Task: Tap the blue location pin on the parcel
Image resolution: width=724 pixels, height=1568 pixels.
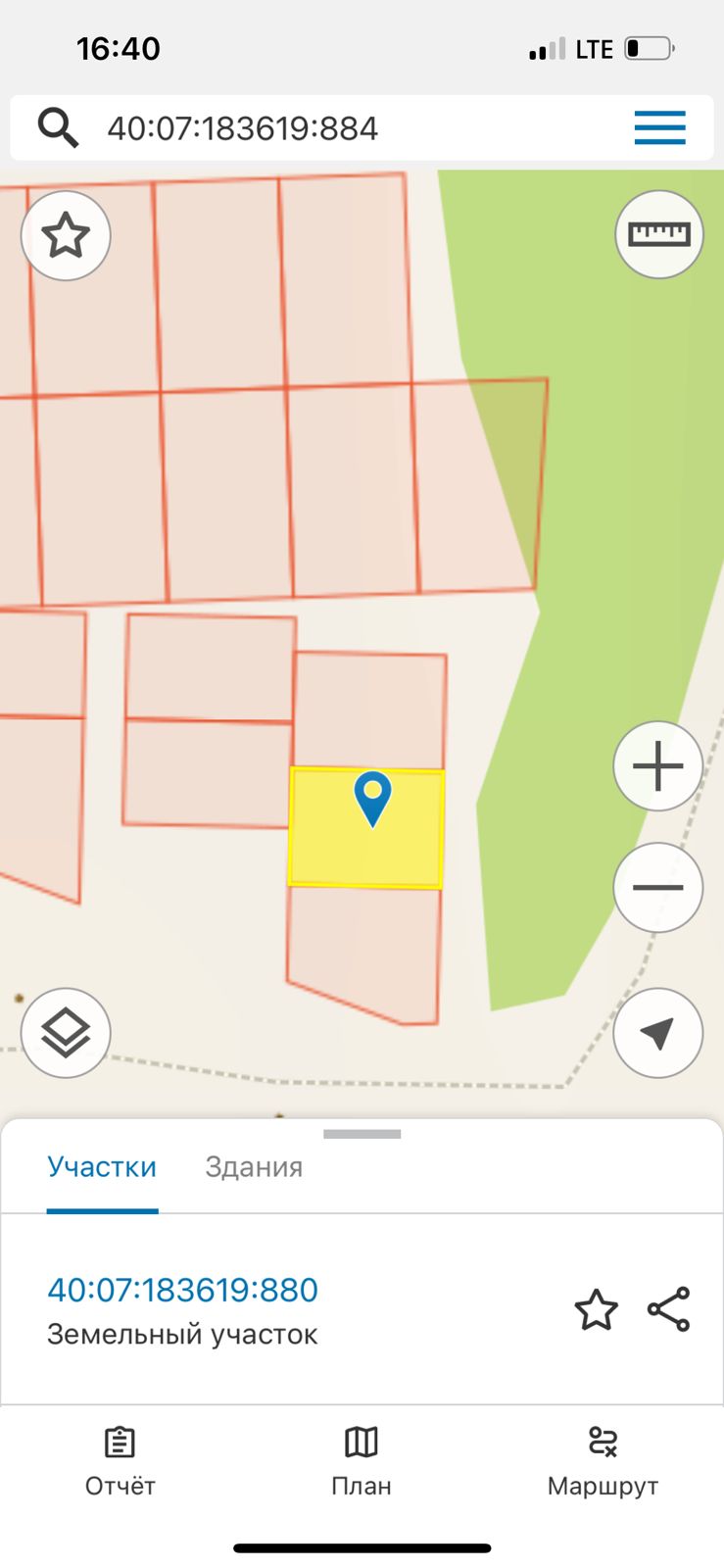Action: [x=372, y=799]
